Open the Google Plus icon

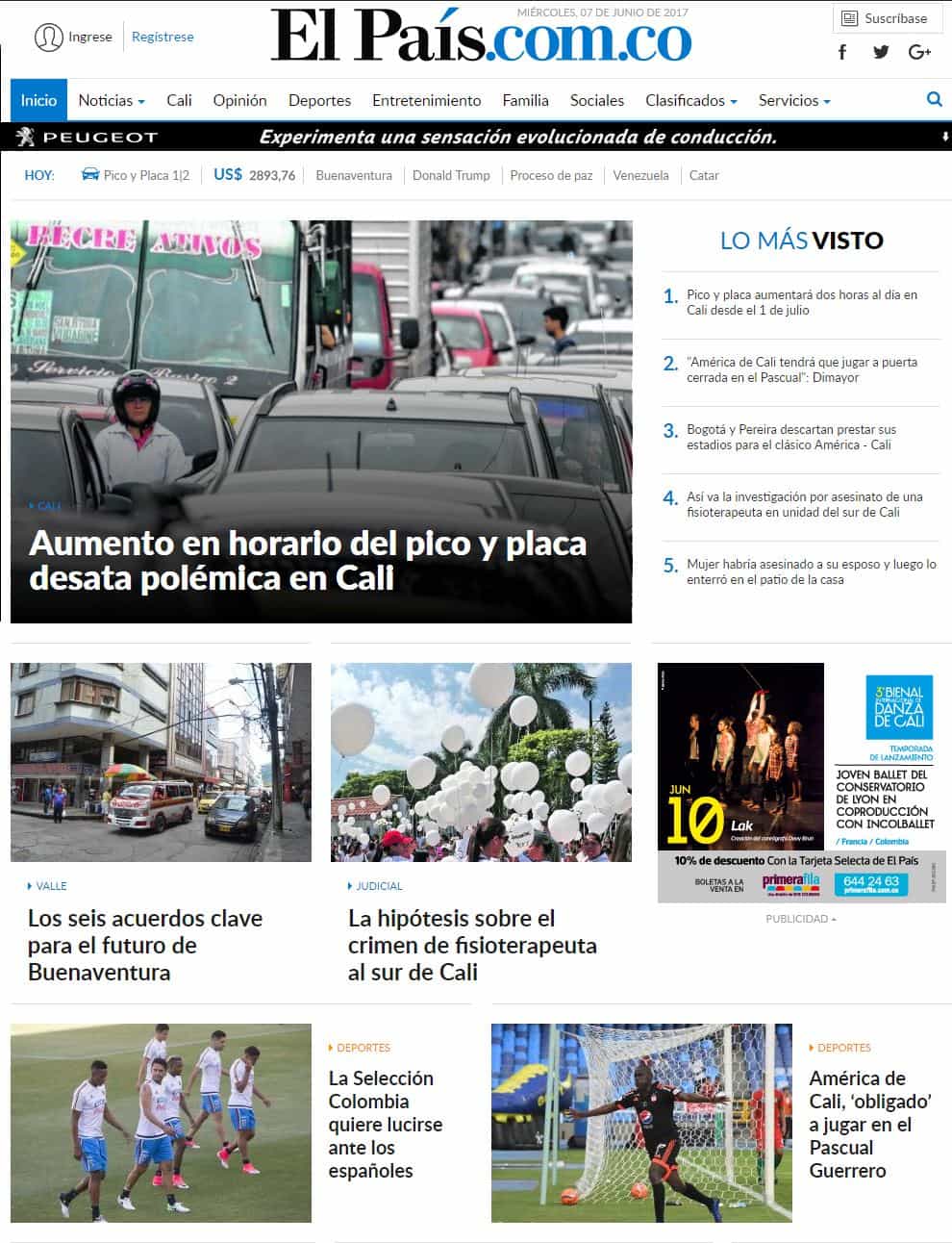tap(919, 52)
